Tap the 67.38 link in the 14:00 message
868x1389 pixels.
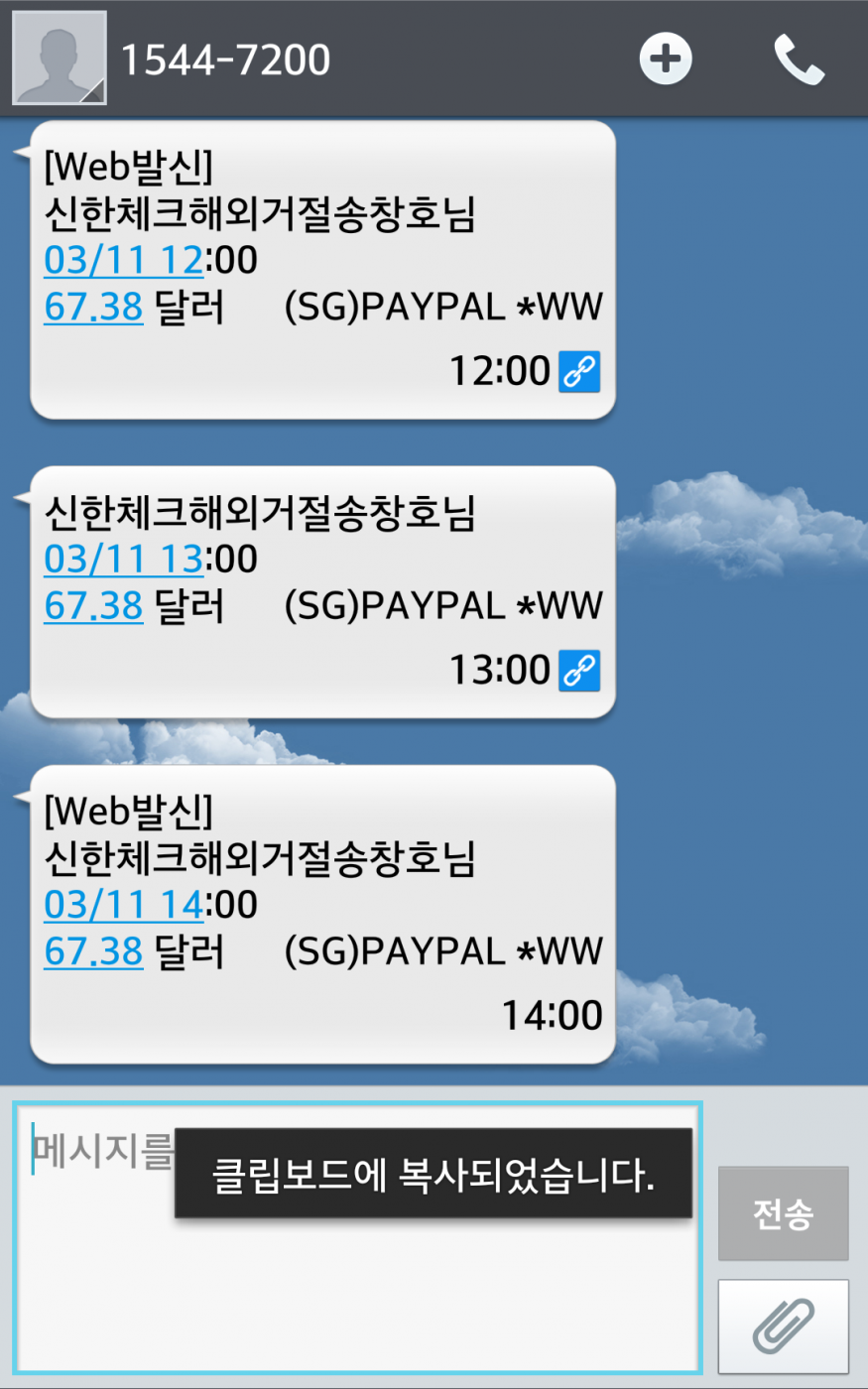point(93,951)
